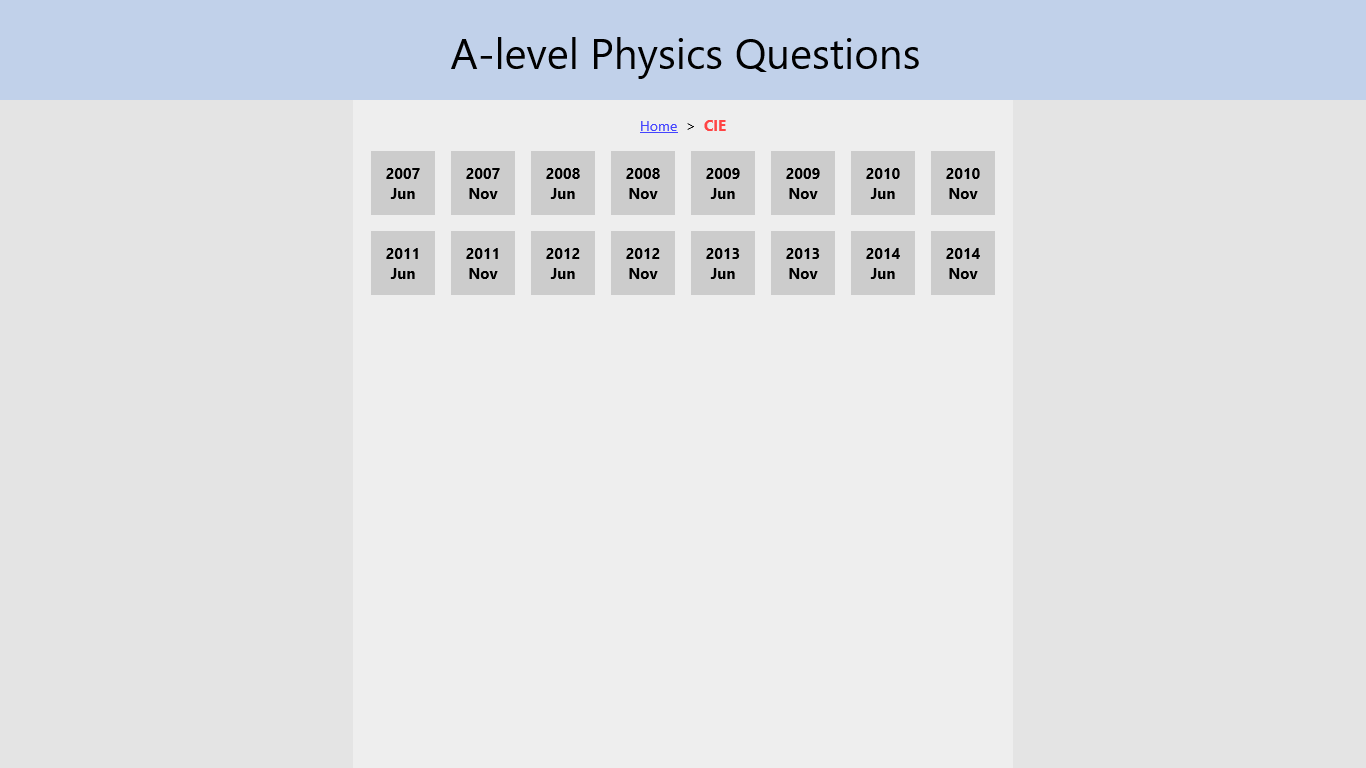Viewport: 1366px width, 768px height.
Task: Tap the 2008 Nov tile
Action: click(x=643, y=183)
